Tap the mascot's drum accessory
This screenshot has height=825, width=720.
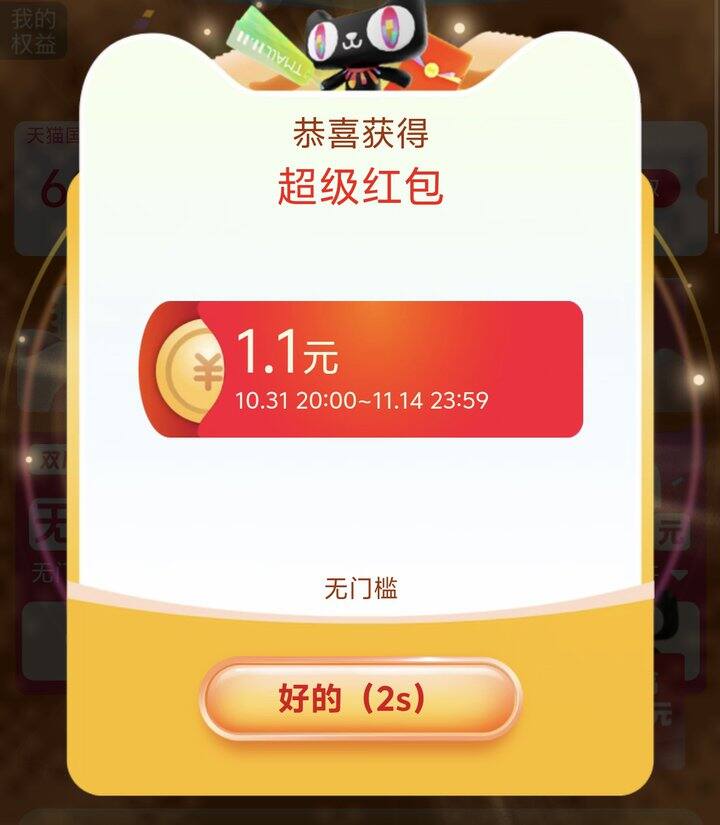tap(358, 75)
